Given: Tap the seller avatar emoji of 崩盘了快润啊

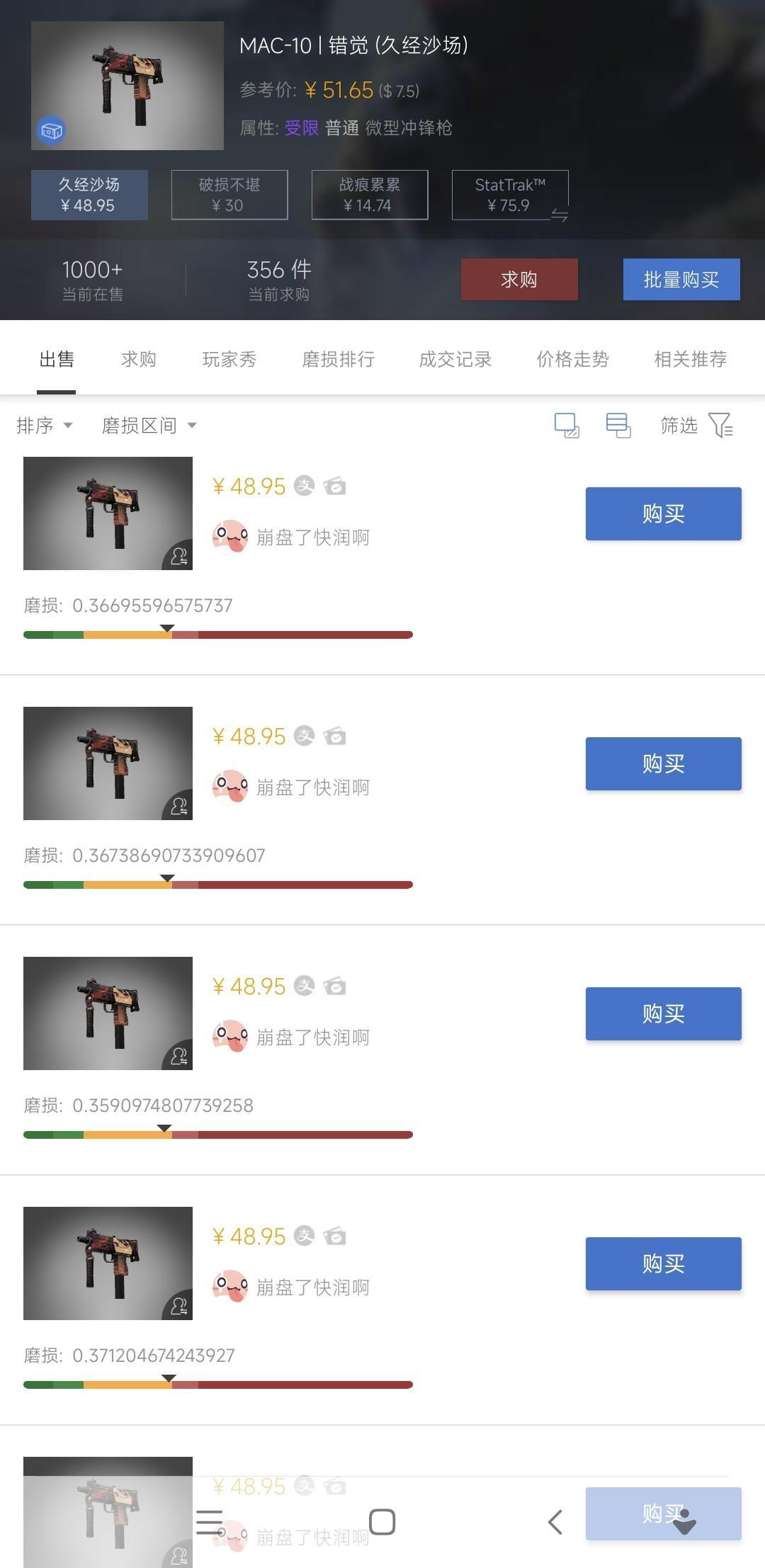Looking at the screenshot, I should pyautogui.click(x=230, y=536).
